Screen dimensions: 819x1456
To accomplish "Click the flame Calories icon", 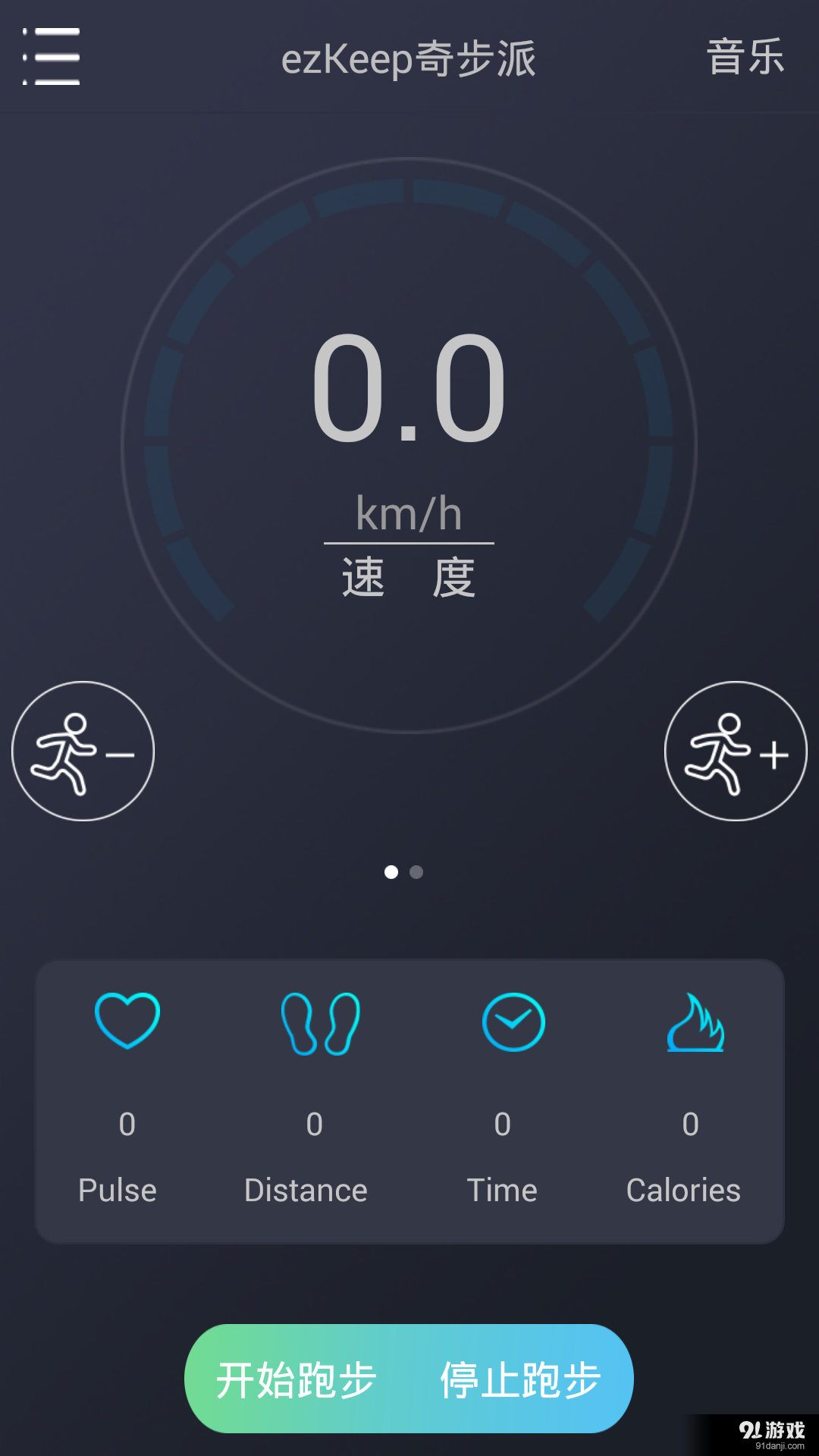I will (x=695, y=1021).
